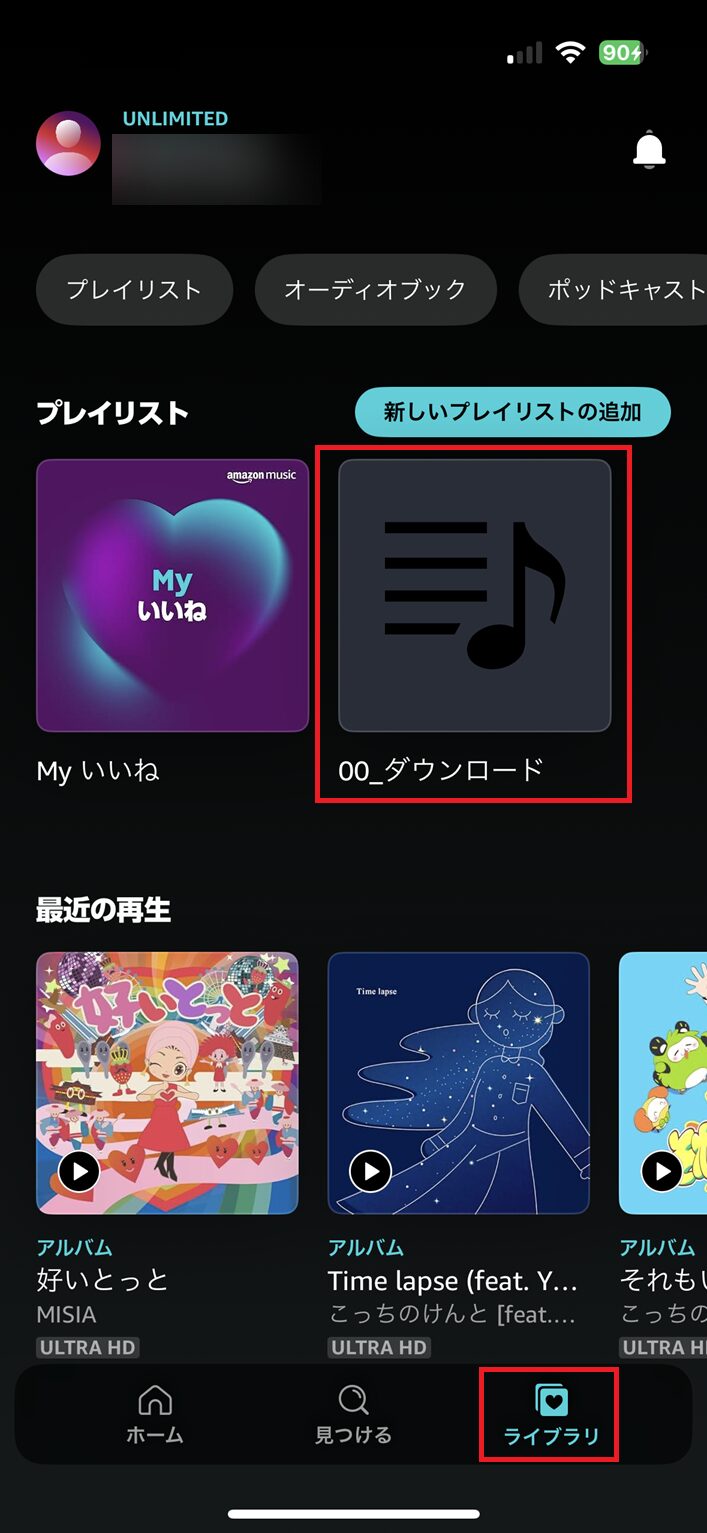Screen dimensions: 707x1533
Task: Play the 好いとっと album by MISIA
Action: [x=79, y=1171]
